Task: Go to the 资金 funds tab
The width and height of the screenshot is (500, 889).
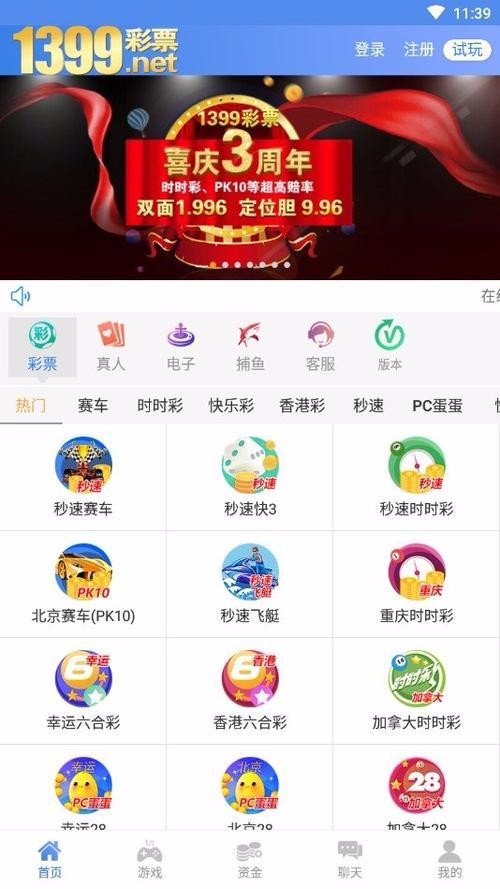Action: coord(250,860)
